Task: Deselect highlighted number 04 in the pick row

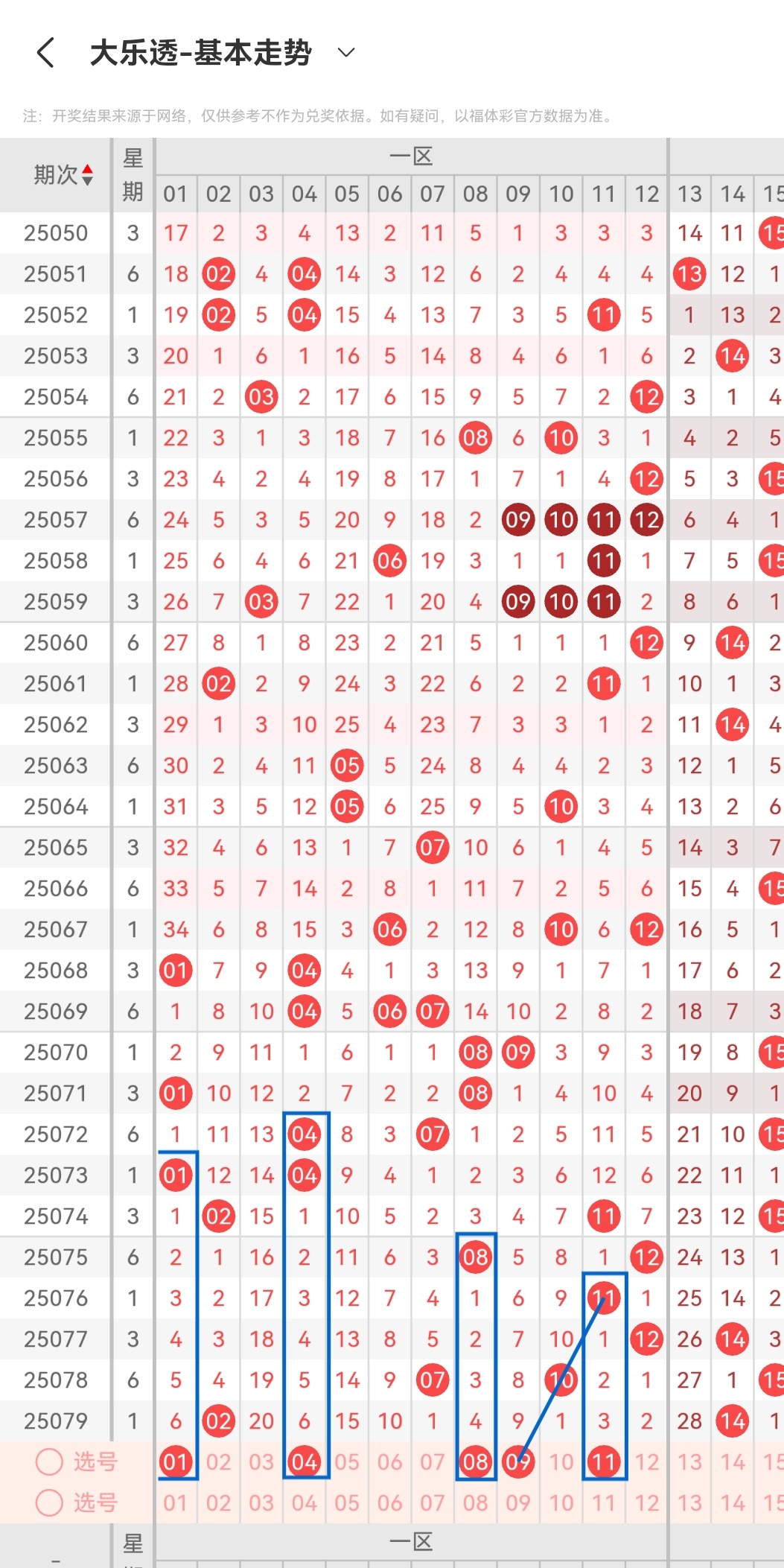Action: tap(305, 1461)
